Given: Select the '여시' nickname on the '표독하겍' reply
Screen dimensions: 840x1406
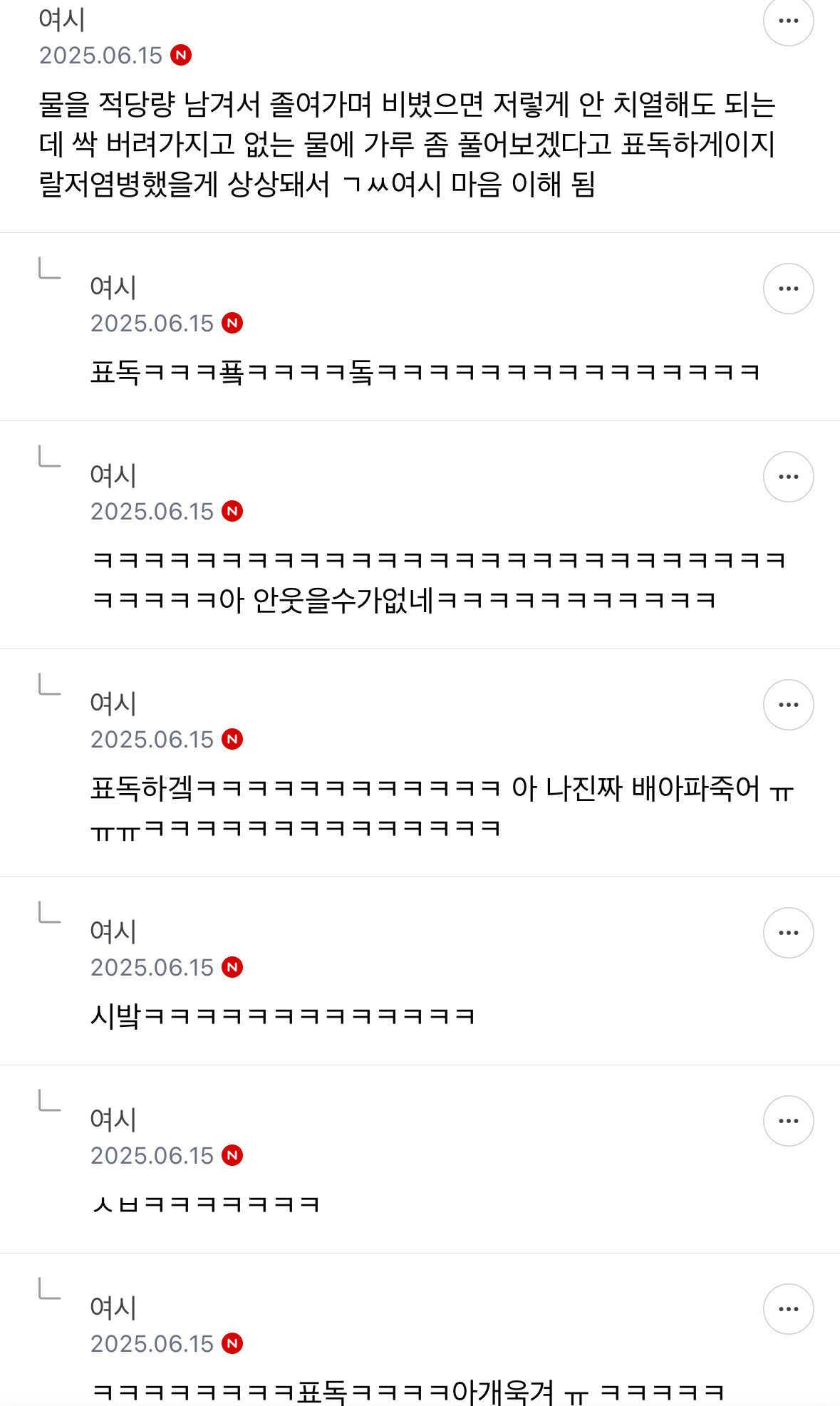Looking at the screenshot, I should pyautogui.click(x=112, y=704).
